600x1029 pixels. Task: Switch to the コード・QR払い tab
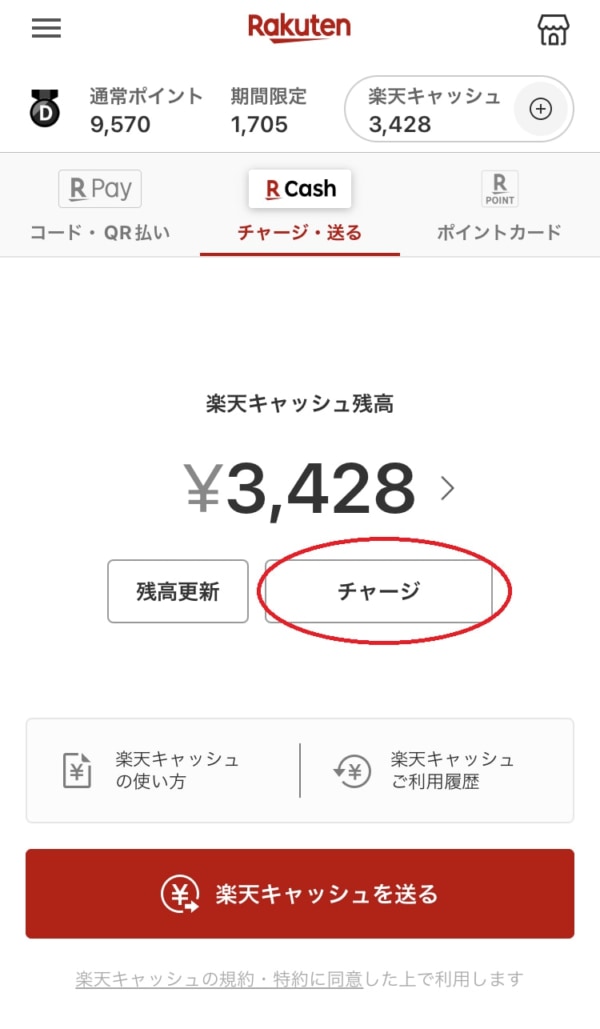point(100,206)
